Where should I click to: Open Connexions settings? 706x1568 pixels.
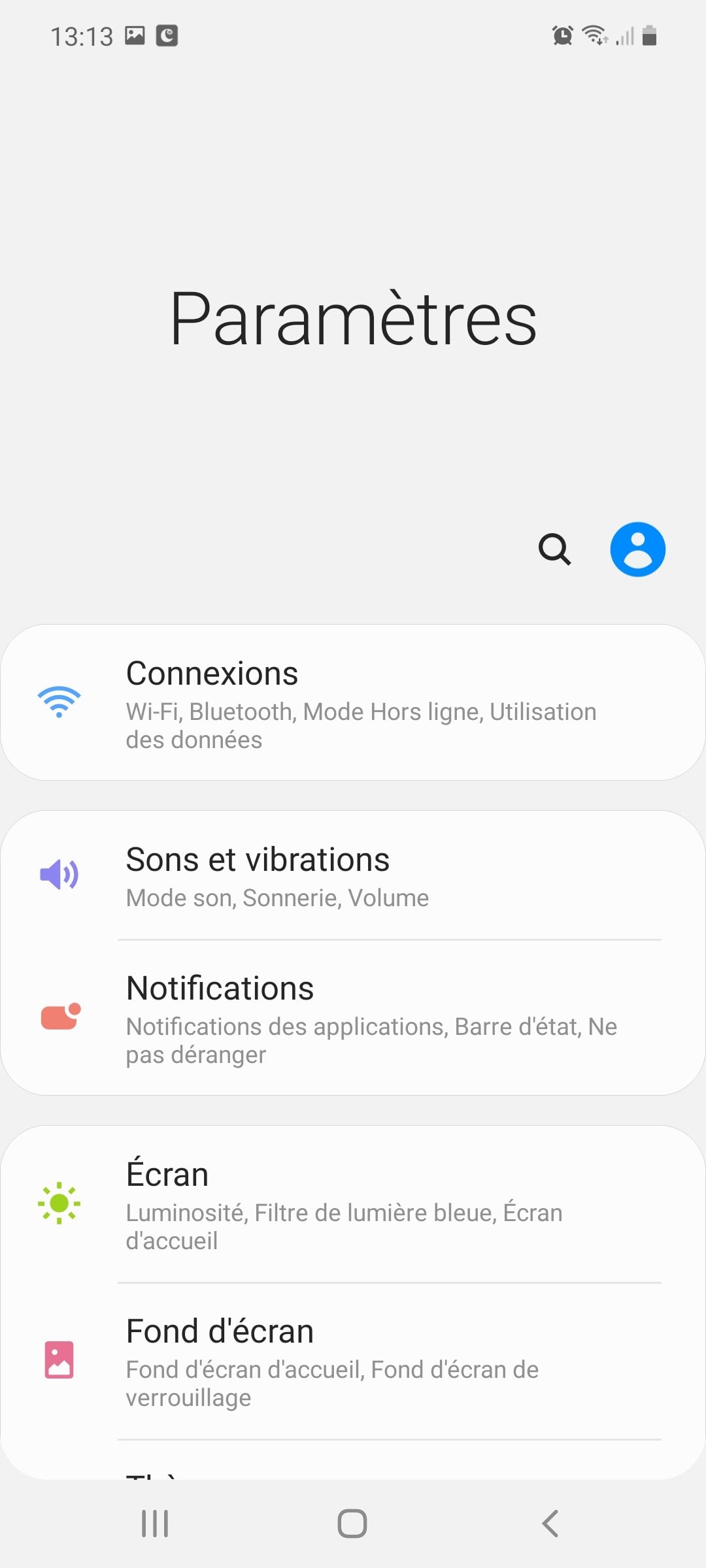click(x=353, y=702)
